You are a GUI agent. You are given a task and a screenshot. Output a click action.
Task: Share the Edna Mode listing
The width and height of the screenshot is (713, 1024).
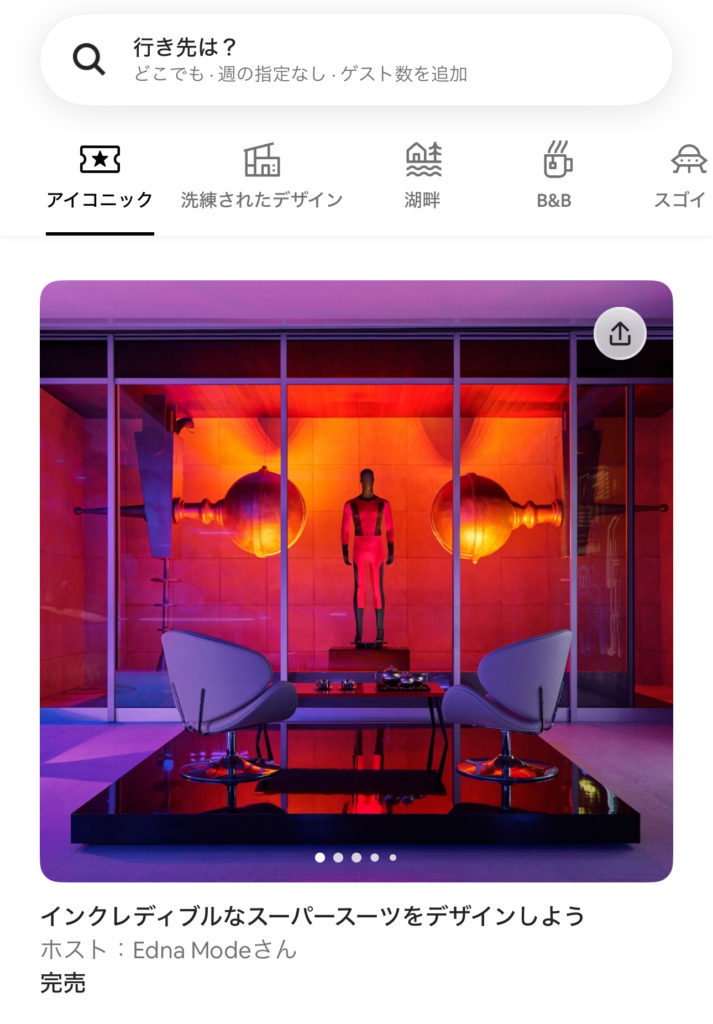[x=620, y=333]
